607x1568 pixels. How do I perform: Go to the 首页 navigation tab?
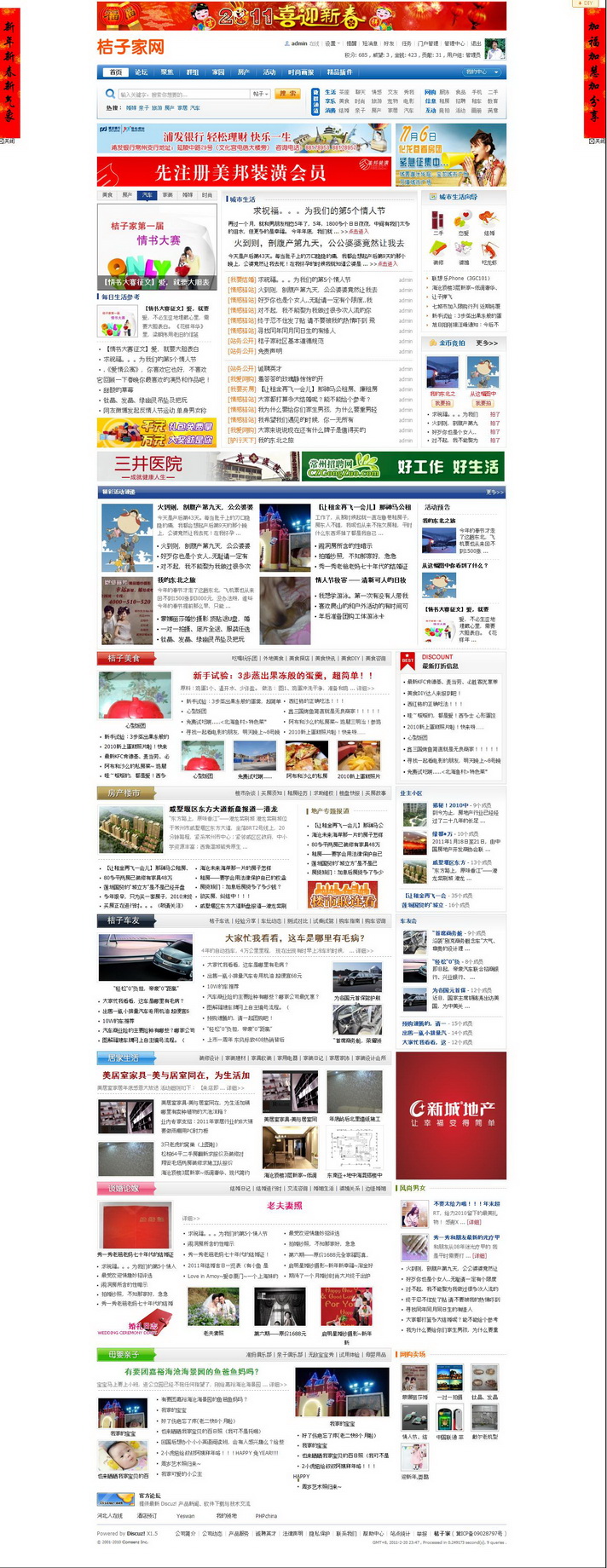pyautogui.click(x=116, y=72)
